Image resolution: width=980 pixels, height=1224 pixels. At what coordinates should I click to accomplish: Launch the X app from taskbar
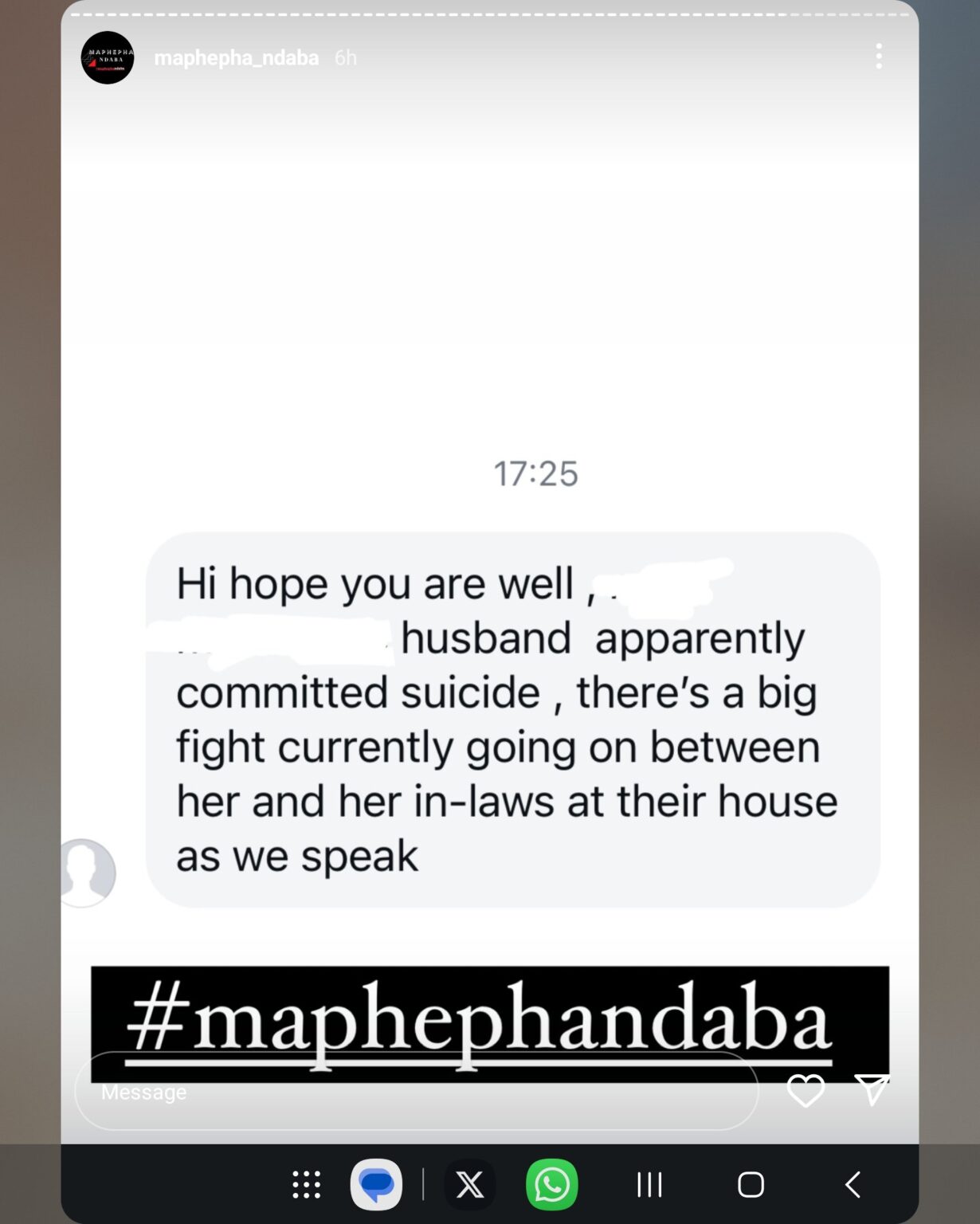[470, 1185]
